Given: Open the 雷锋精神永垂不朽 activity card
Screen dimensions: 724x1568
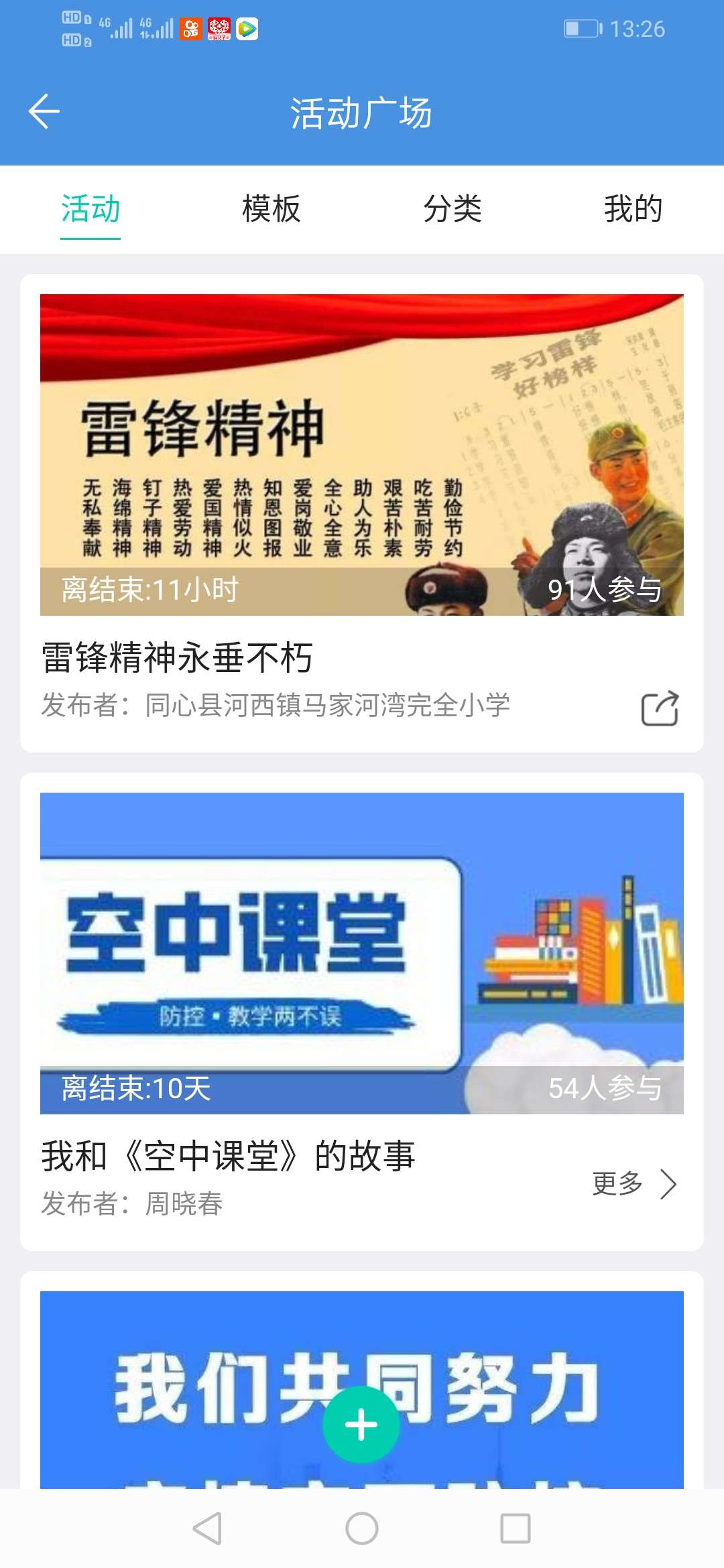Looking at the screenshot, I should pos(362,454).
